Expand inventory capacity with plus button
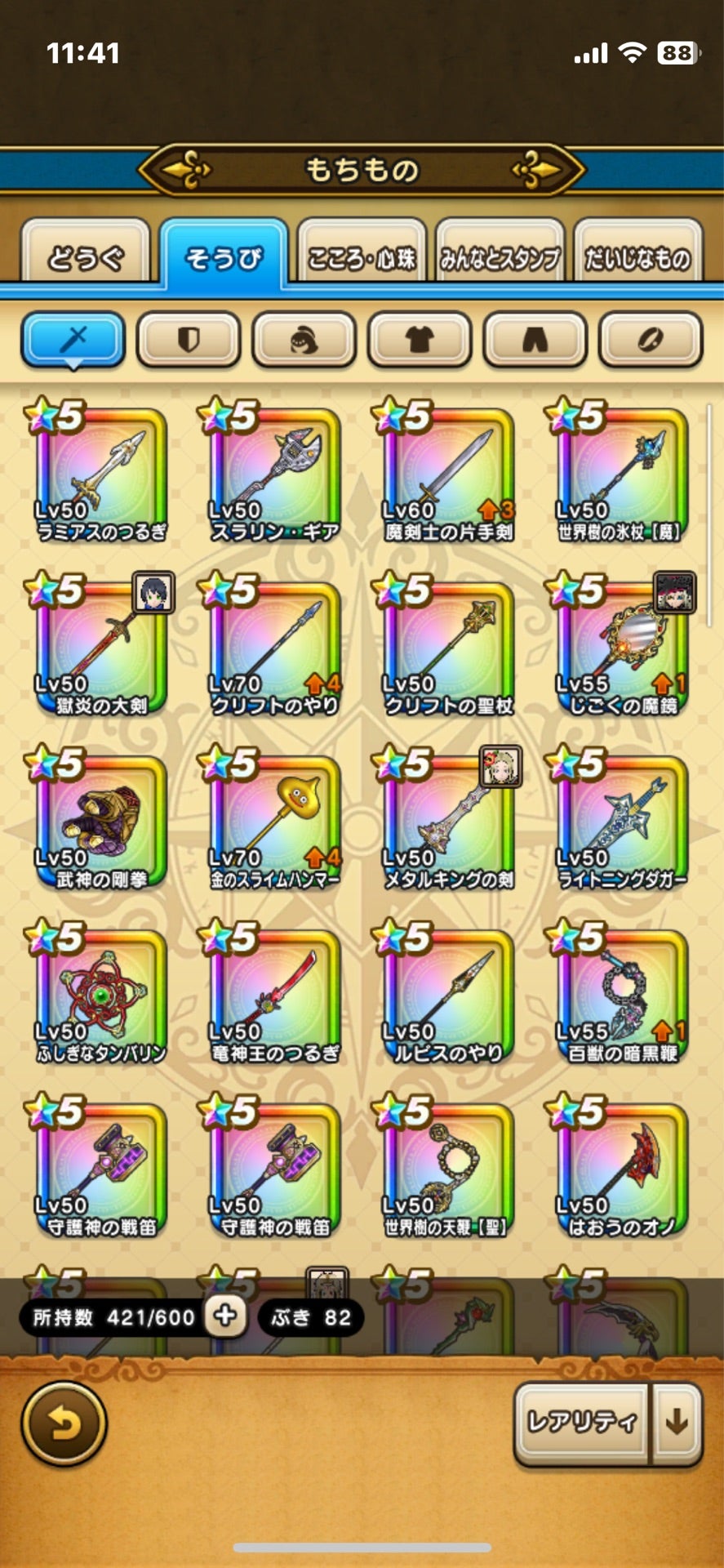 (x=225, y=1316)
